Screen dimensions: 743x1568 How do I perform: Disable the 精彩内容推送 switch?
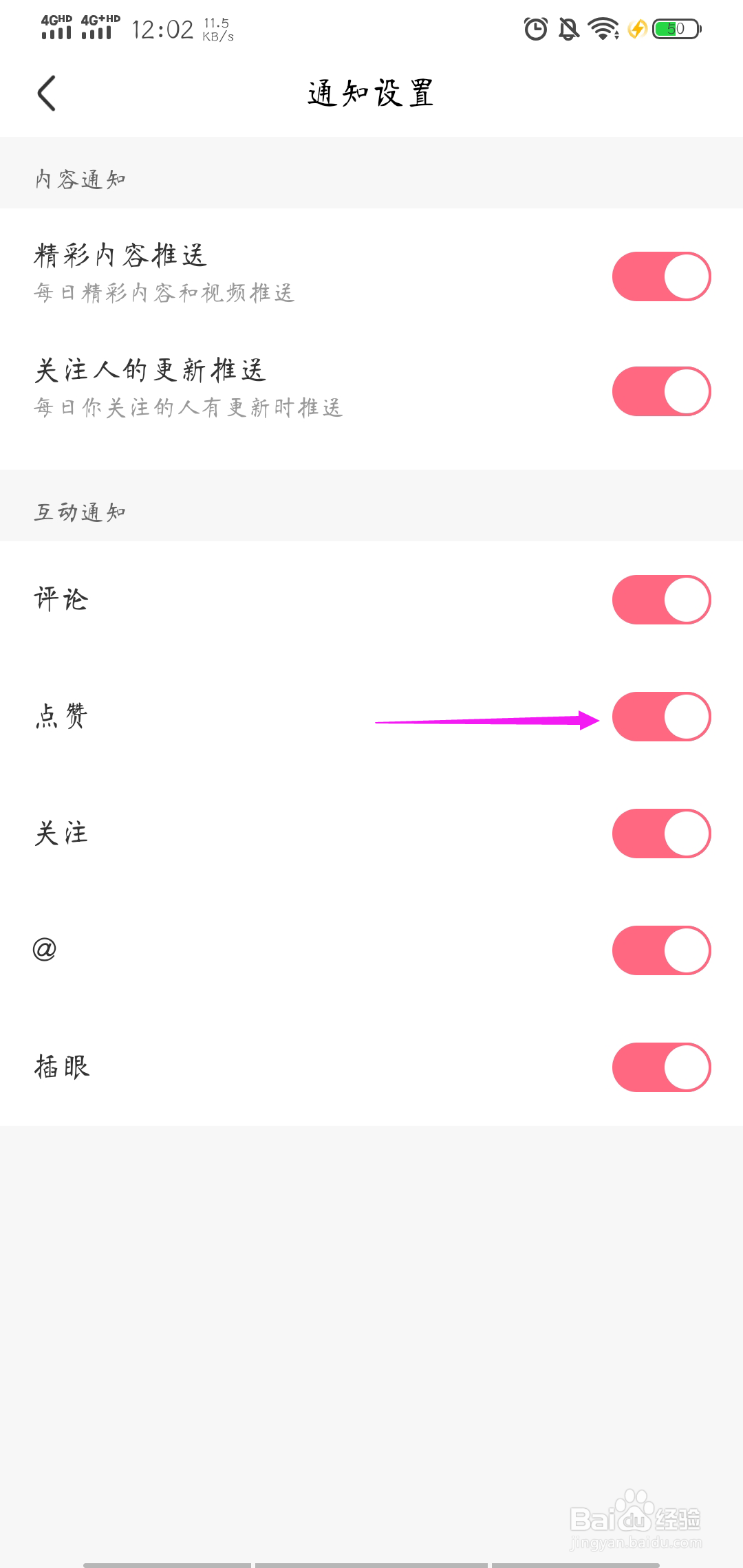(662, 276)
